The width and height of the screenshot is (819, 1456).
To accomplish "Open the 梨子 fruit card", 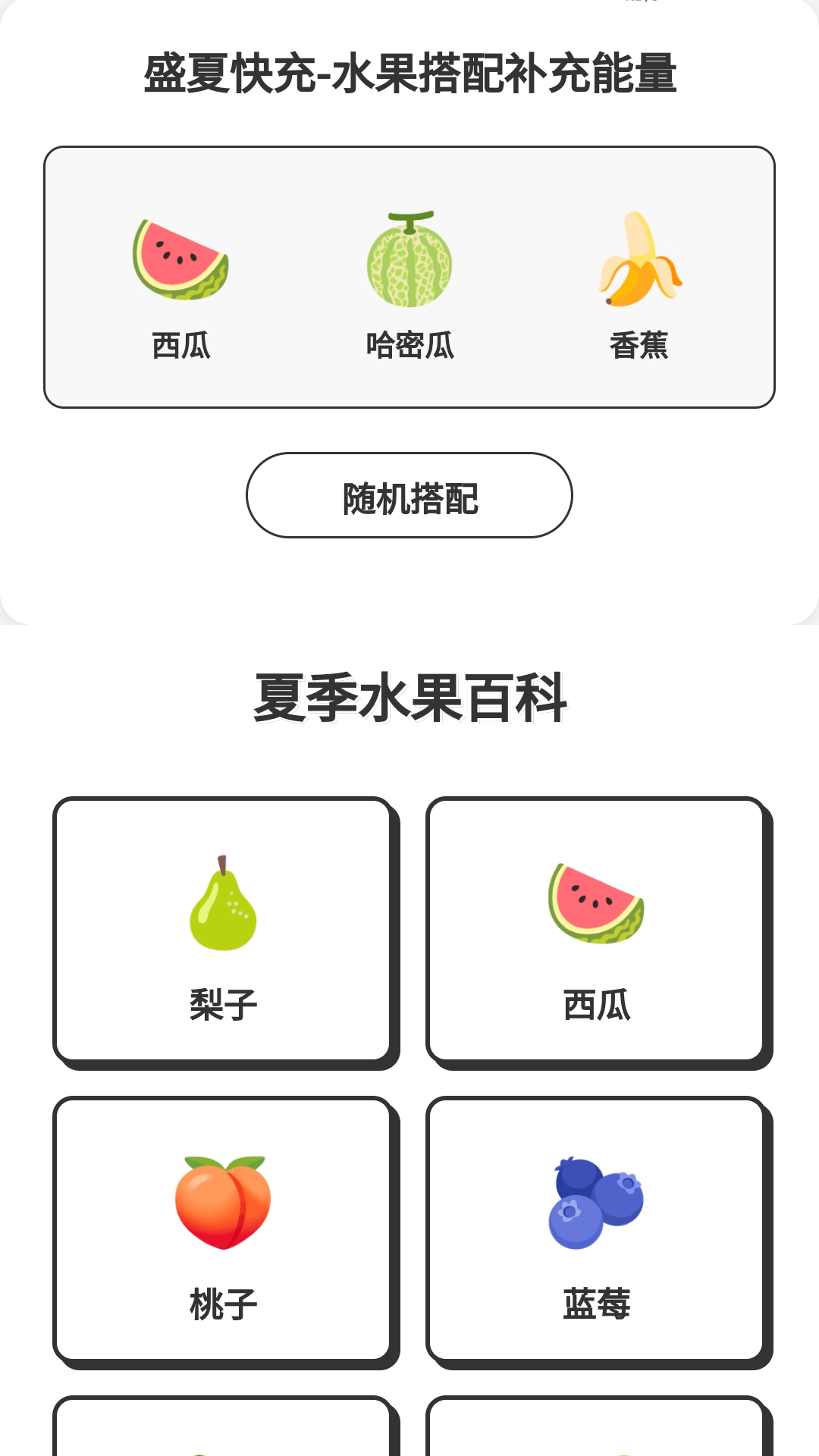I will tap(223, 930).
